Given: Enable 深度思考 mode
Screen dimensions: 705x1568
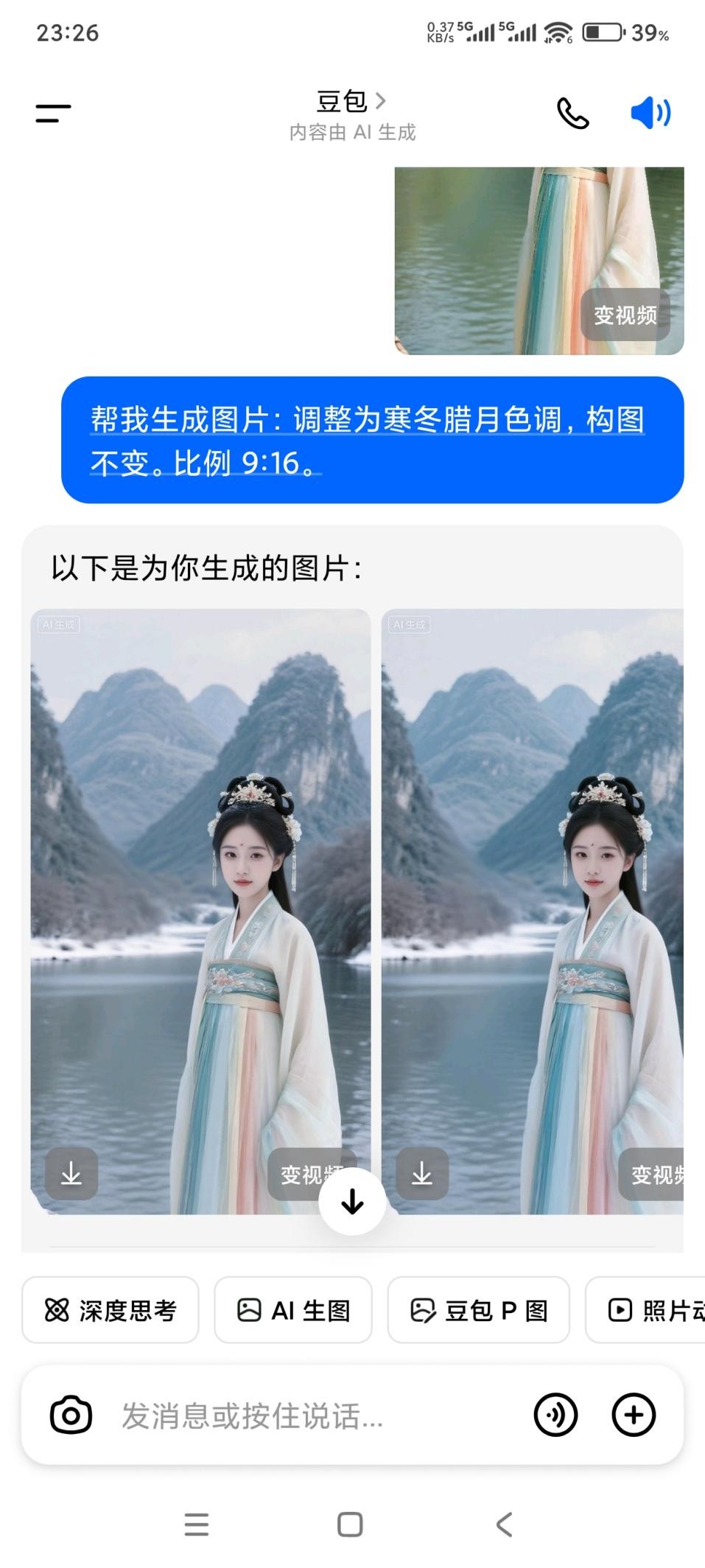Looking at the screenshot, I should click(x=111, y=1310).
